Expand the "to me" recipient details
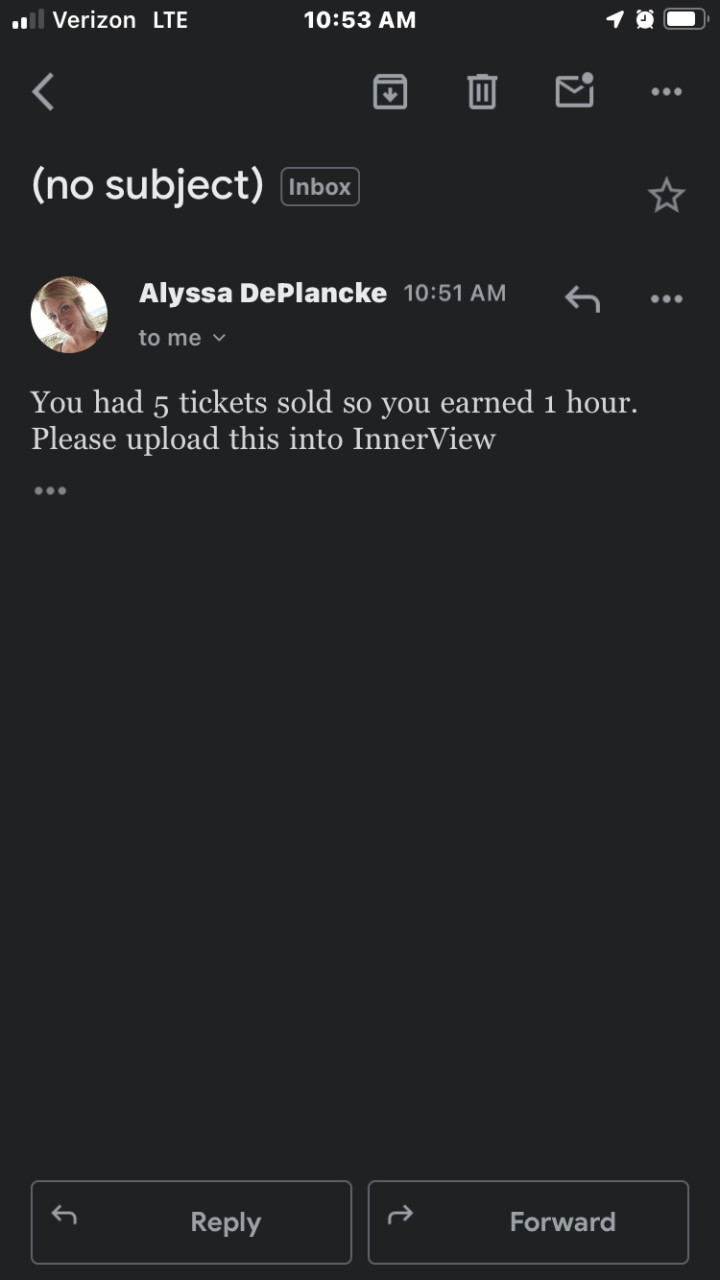 183,338
